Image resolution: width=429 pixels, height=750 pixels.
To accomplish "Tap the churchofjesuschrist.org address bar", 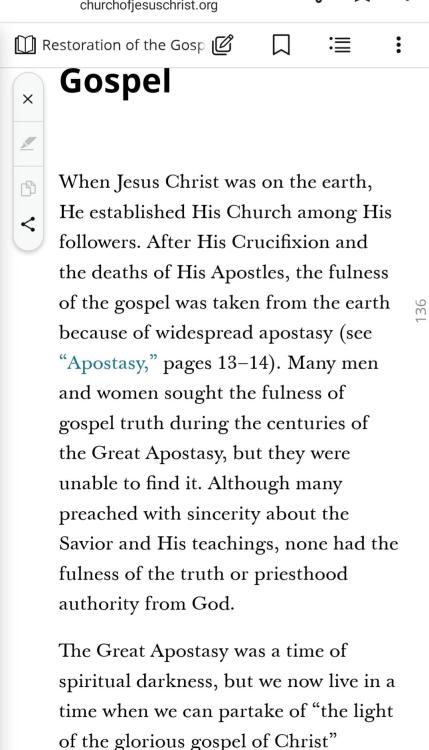I will (x=149, y=6).
